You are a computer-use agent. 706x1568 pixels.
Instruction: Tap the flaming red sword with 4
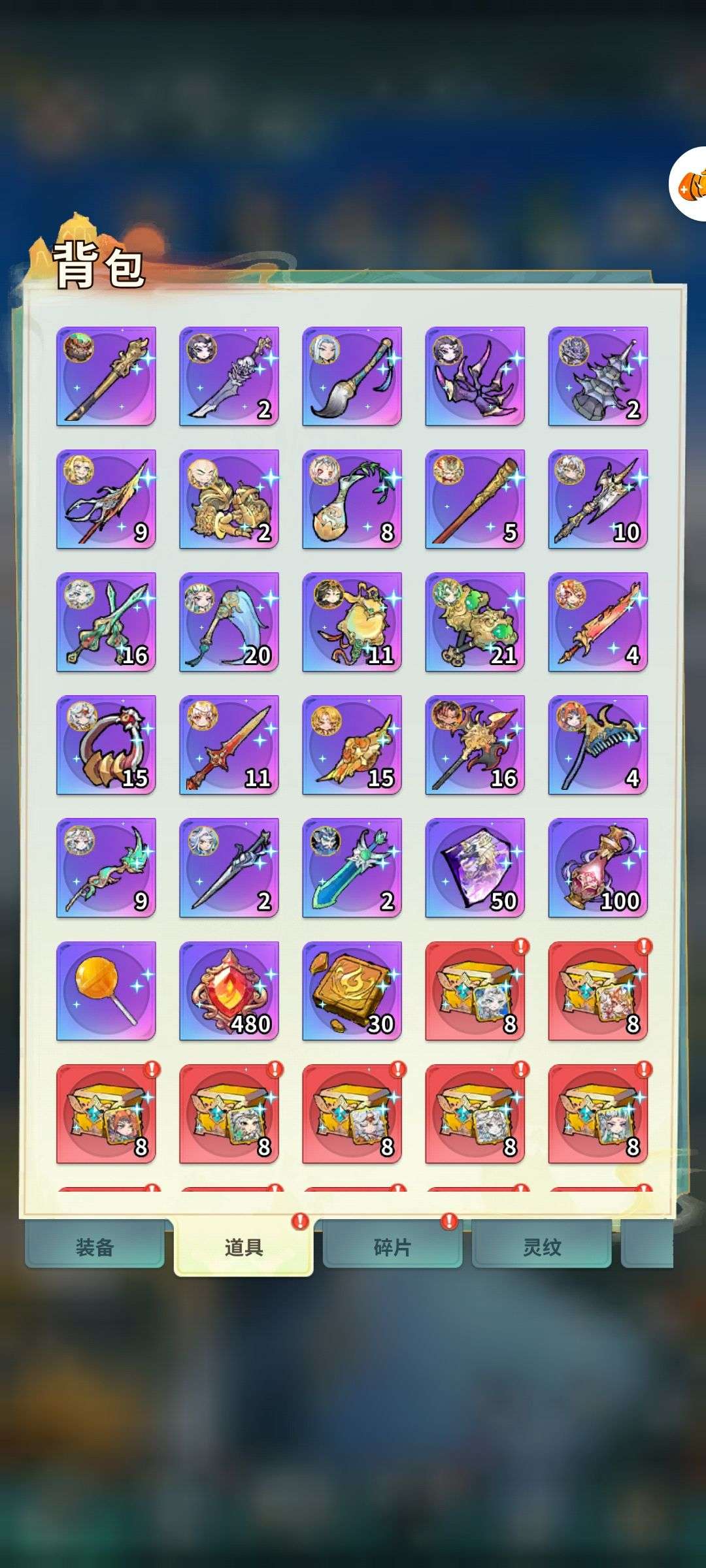click(x=597, y=622)
